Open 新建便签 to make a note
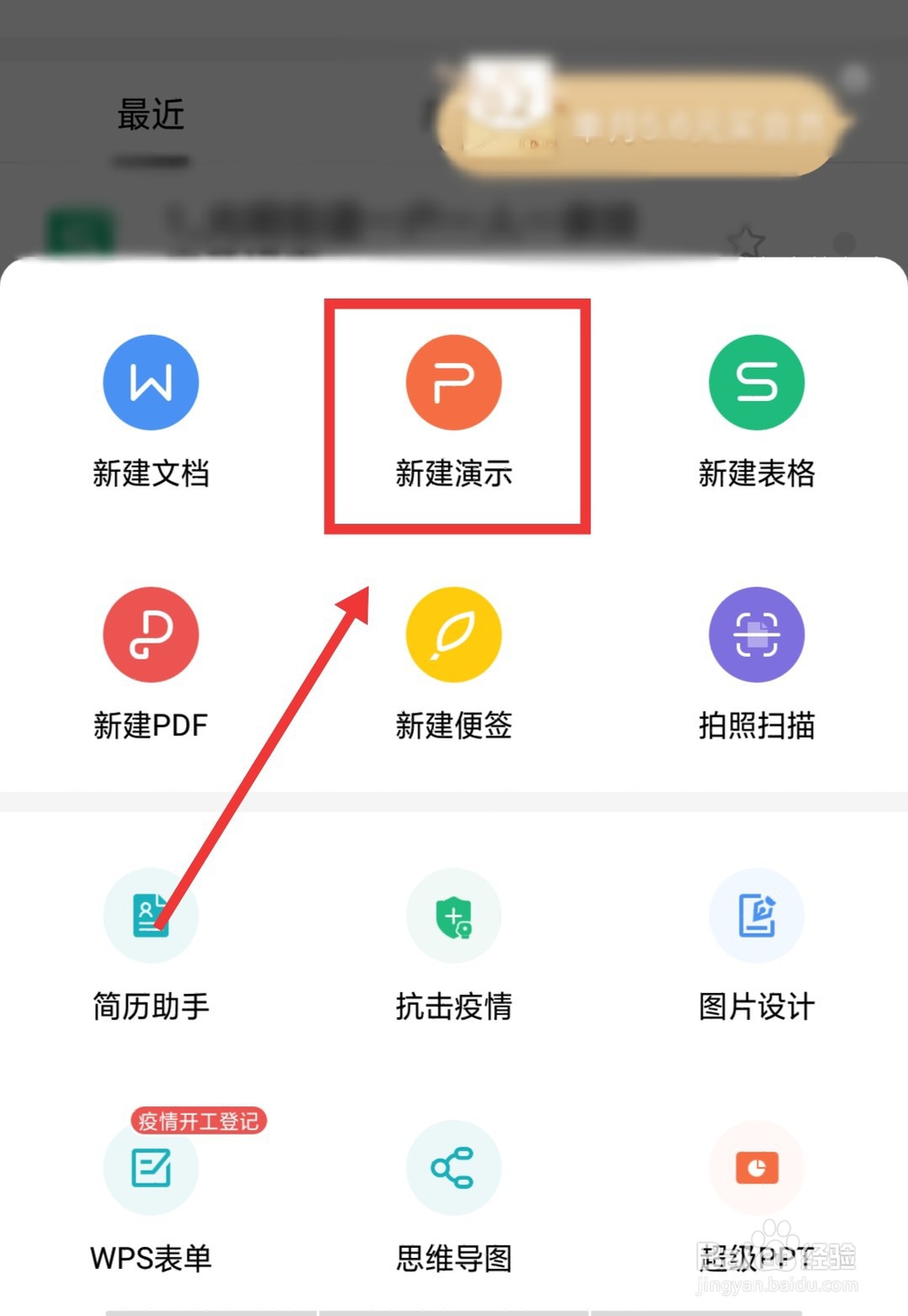The height and width of the screenshot is (1316, 908). [x=454, y=634]
